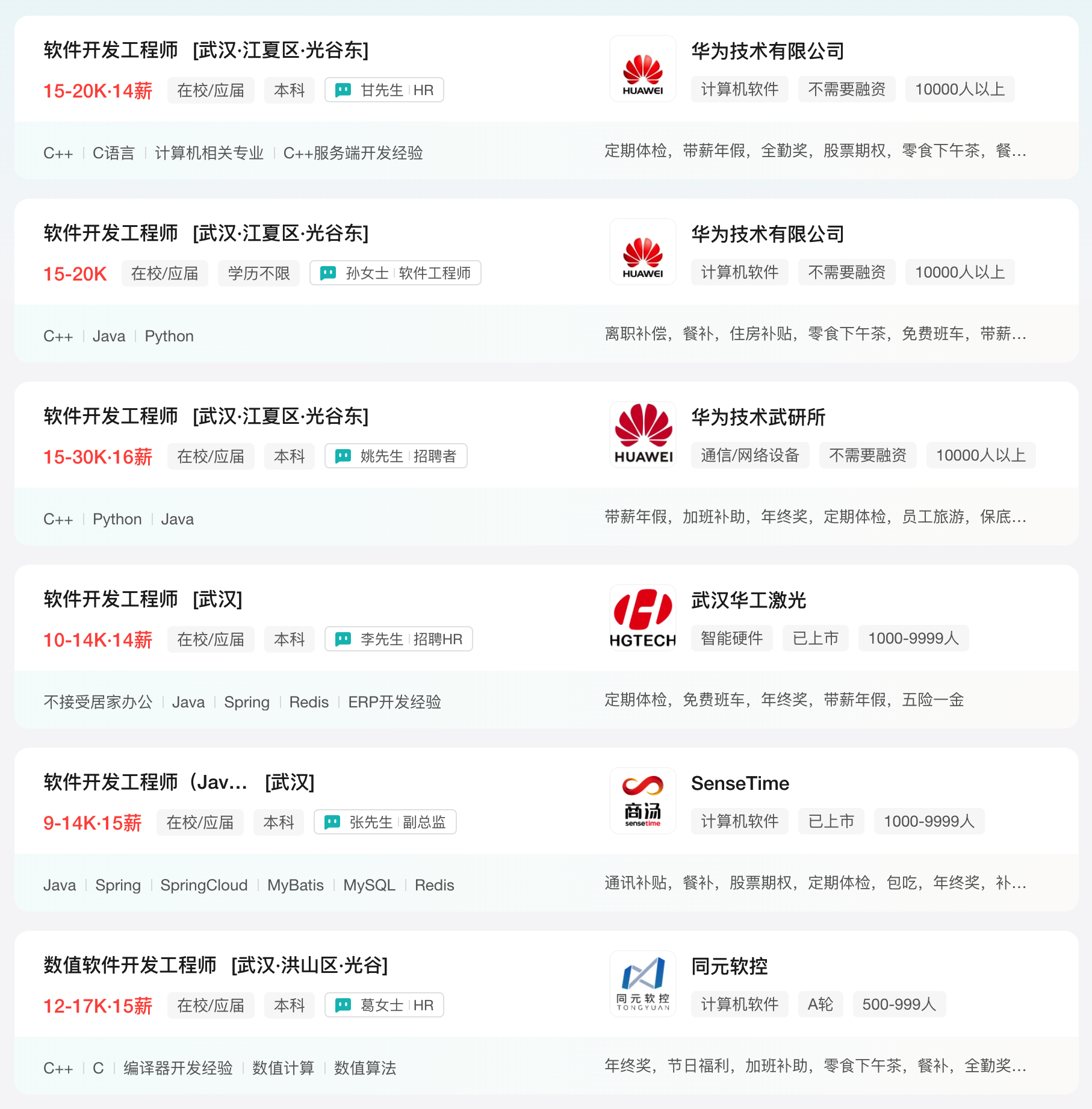This screenshot has width=1092, height=1109.
Task: Open the 9-14K·15薪 软件开发工程师（Jav... job
Action: click(x=145, y=783)
